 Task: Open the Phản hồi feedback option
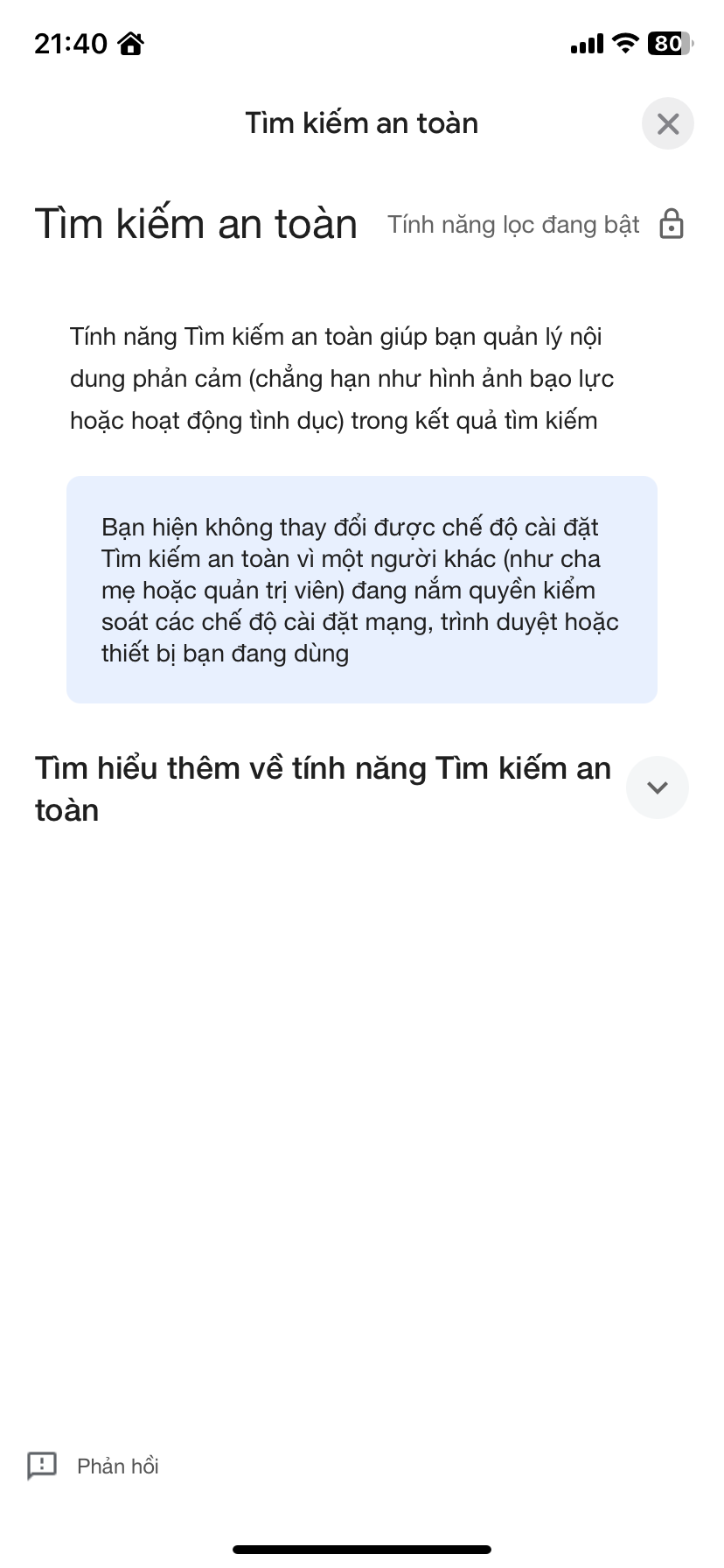tap(94, 1466)
